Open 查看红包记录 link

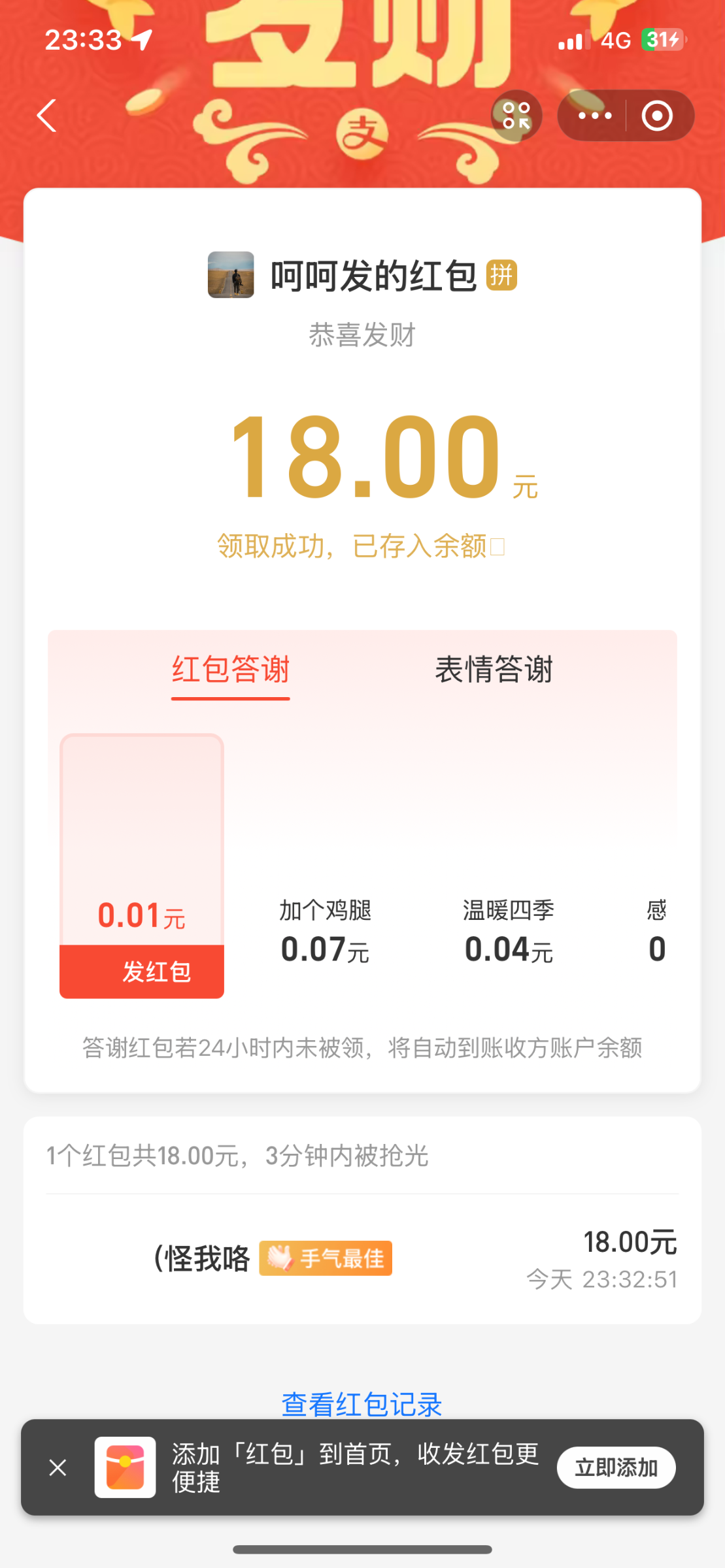click(362, 1403)
